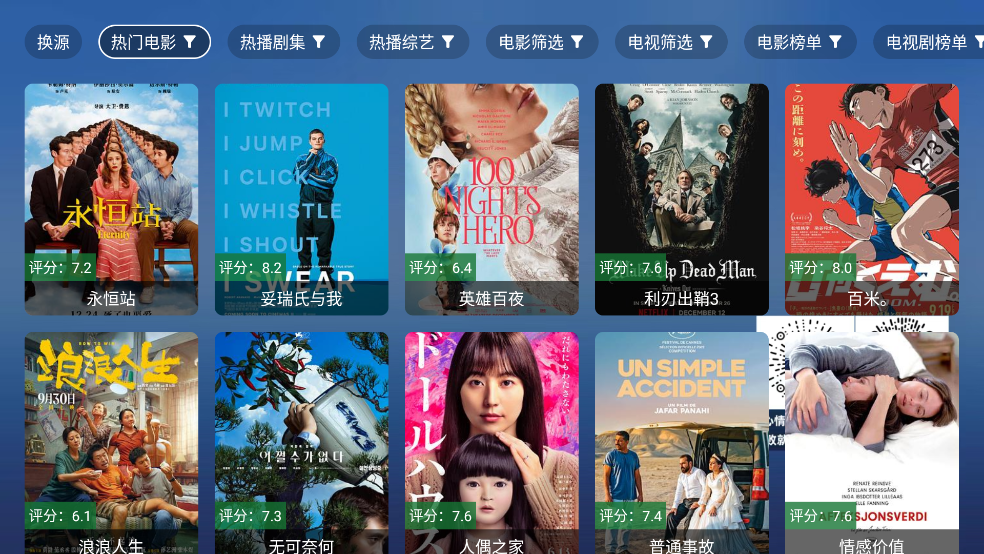984x554 pixels.
Task: Open the 电视筛选 filter chip
Action: [x=671, y=42]
